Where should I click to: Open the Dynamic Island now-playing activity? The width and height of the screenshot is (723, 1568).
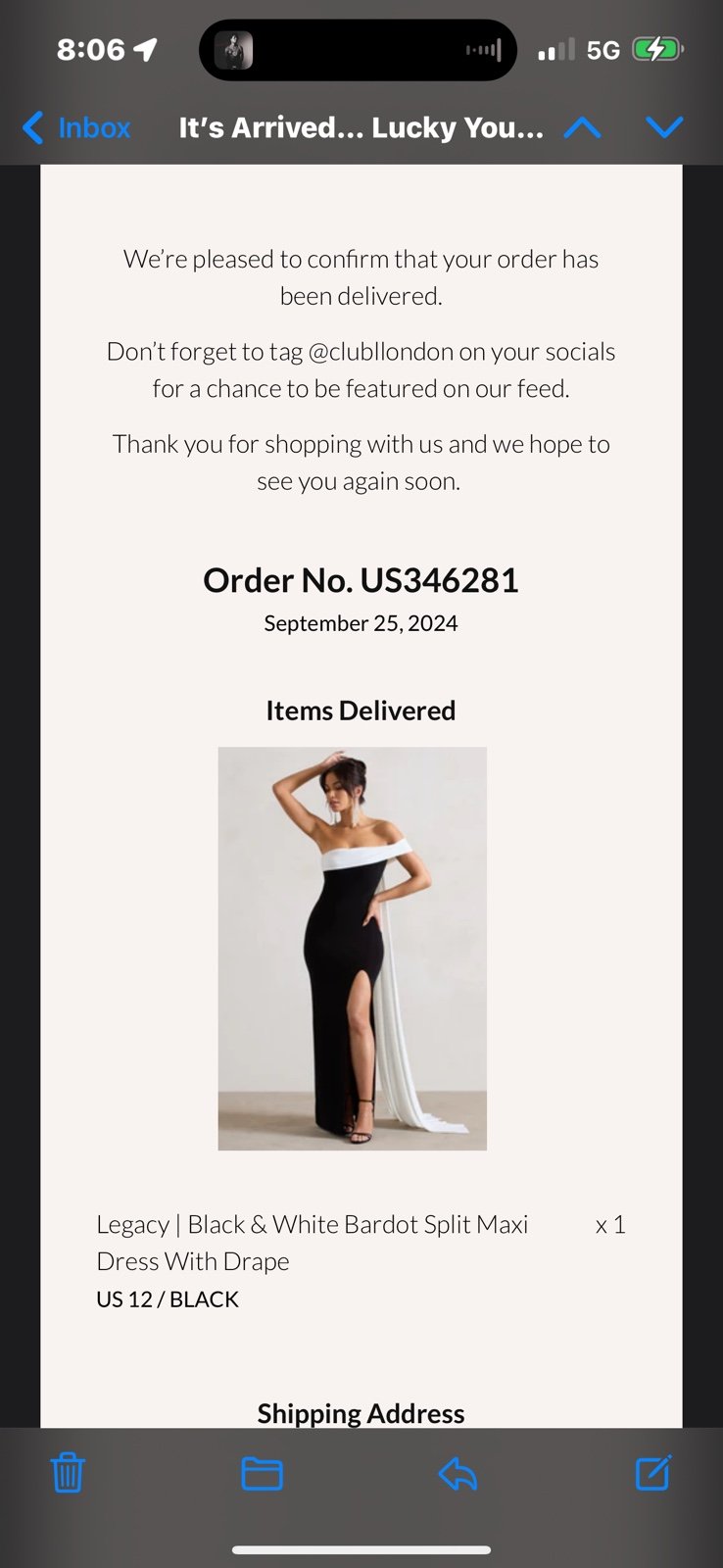(358, 50)
